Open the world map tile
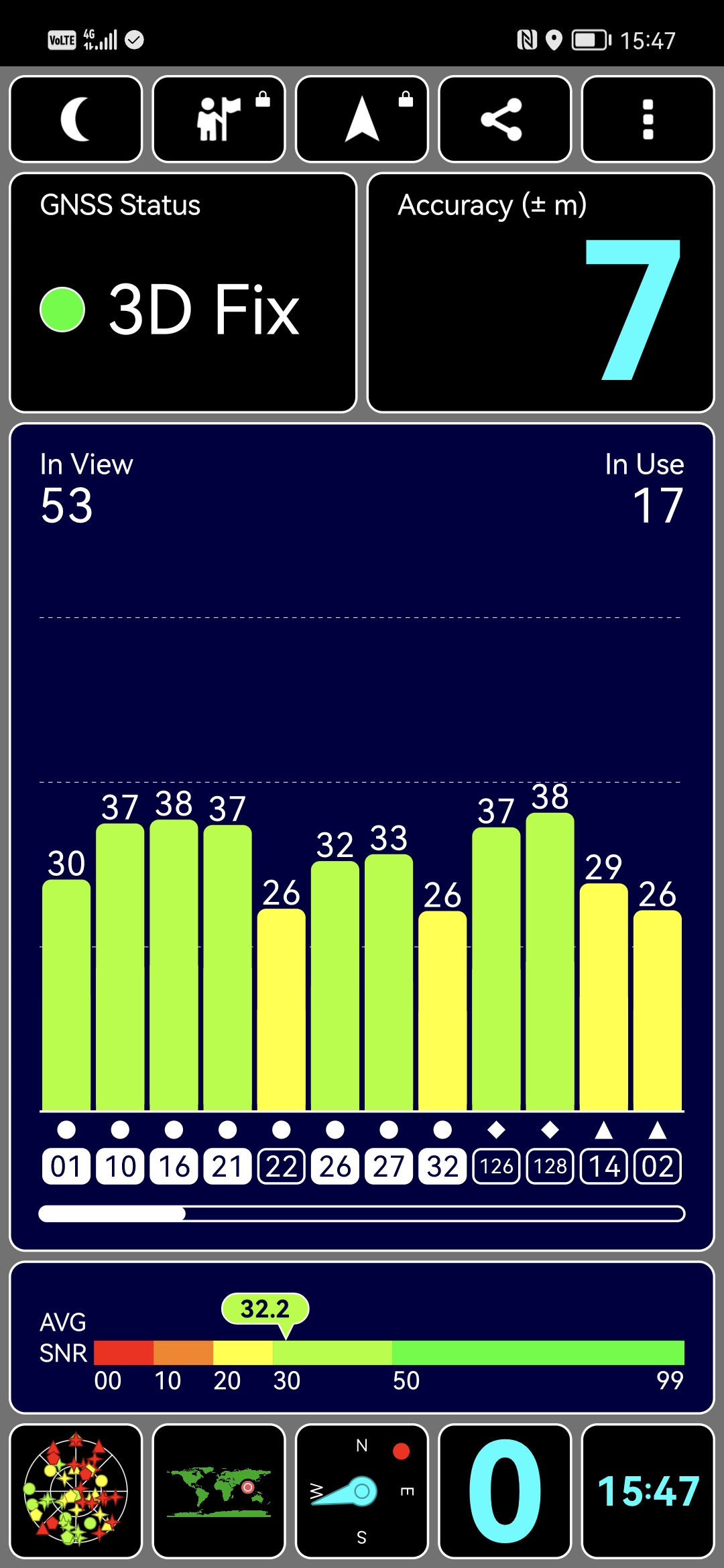The height and width of the screenshot is (1568, 724). (x=219, y=1491)
